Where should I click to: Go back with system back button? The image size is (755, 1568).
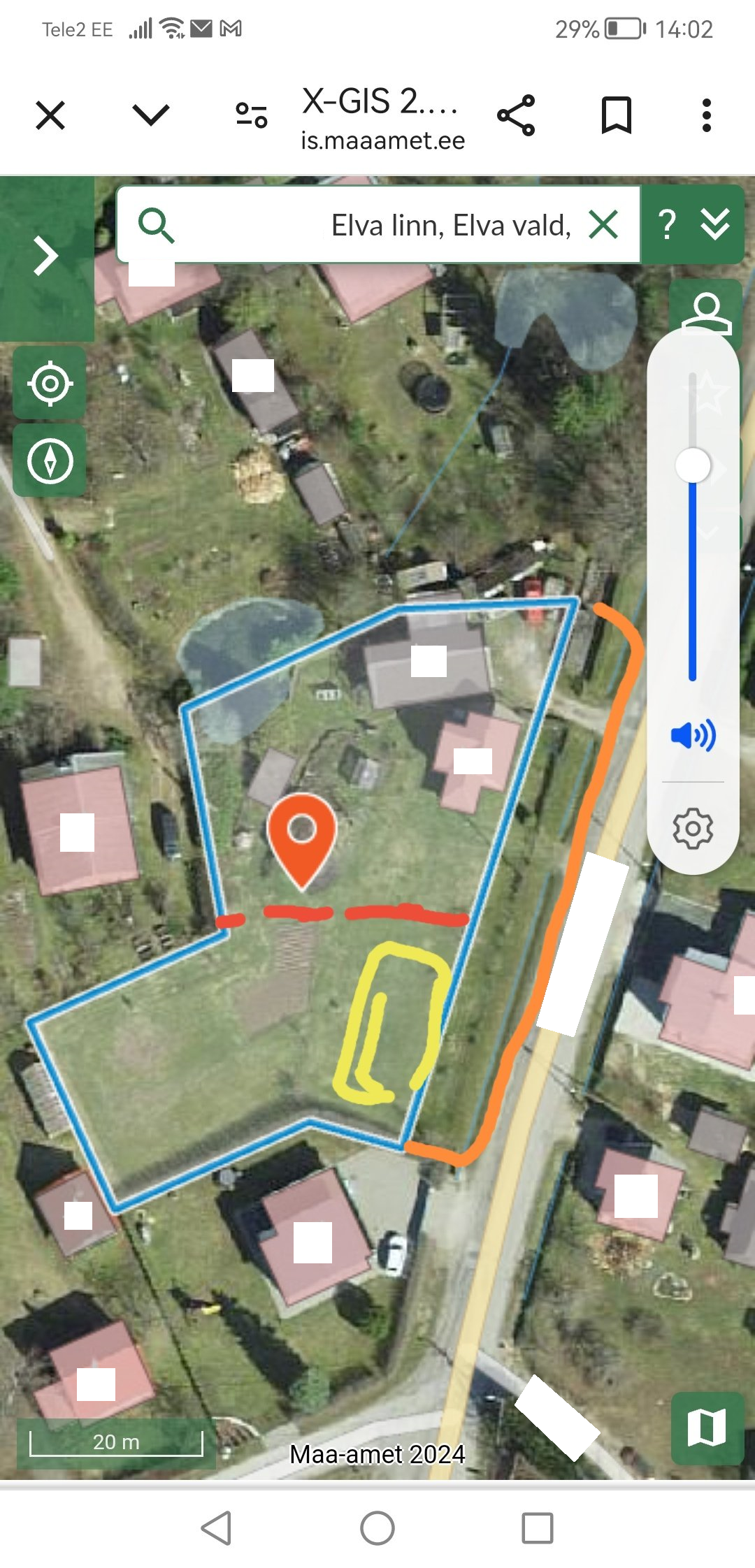point(217,1528)
